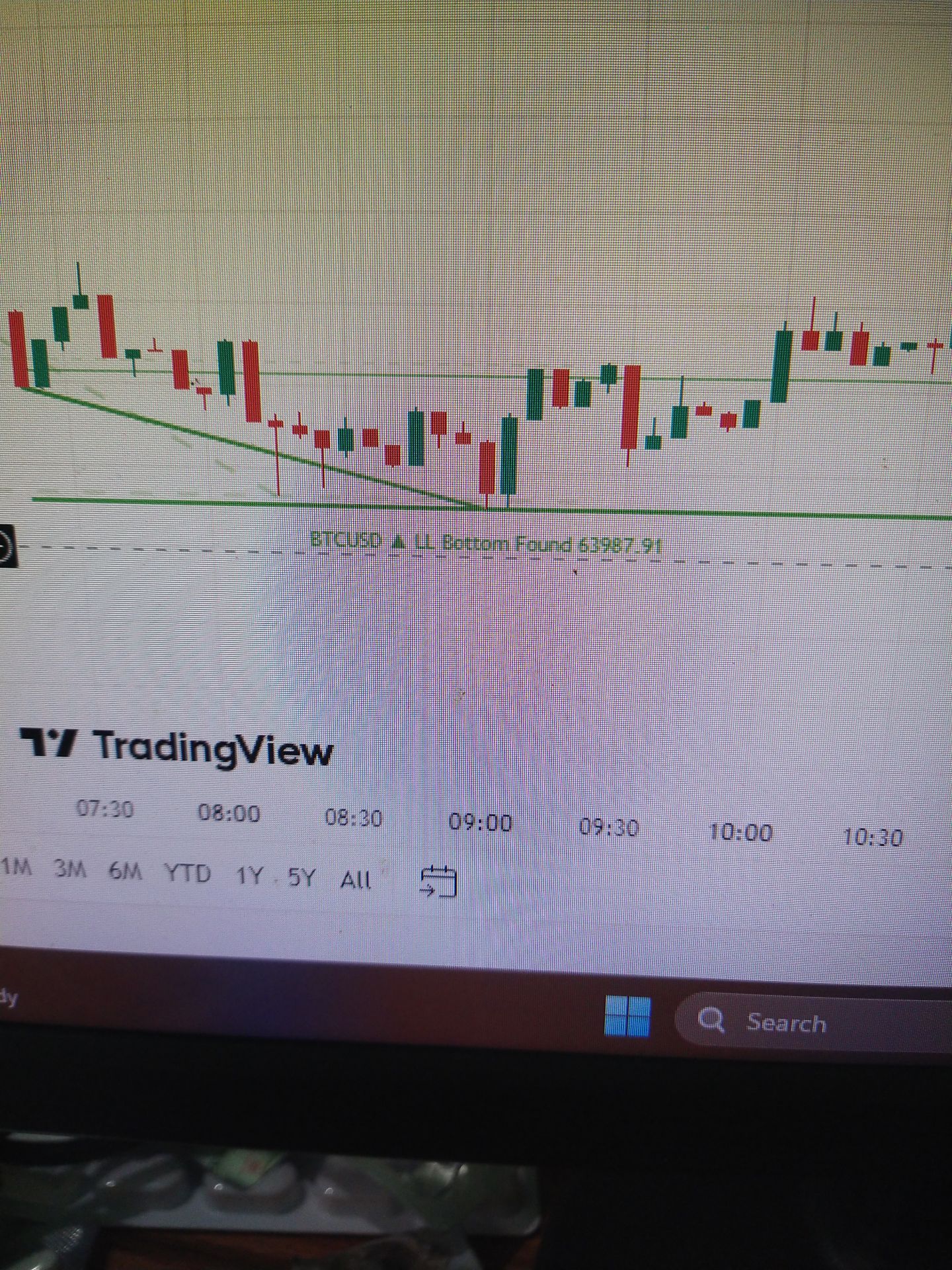Open the Windows Start menu
The height and width of the screenshot is (1270, 952).
pyautogui.click(x=627, y=1016)
